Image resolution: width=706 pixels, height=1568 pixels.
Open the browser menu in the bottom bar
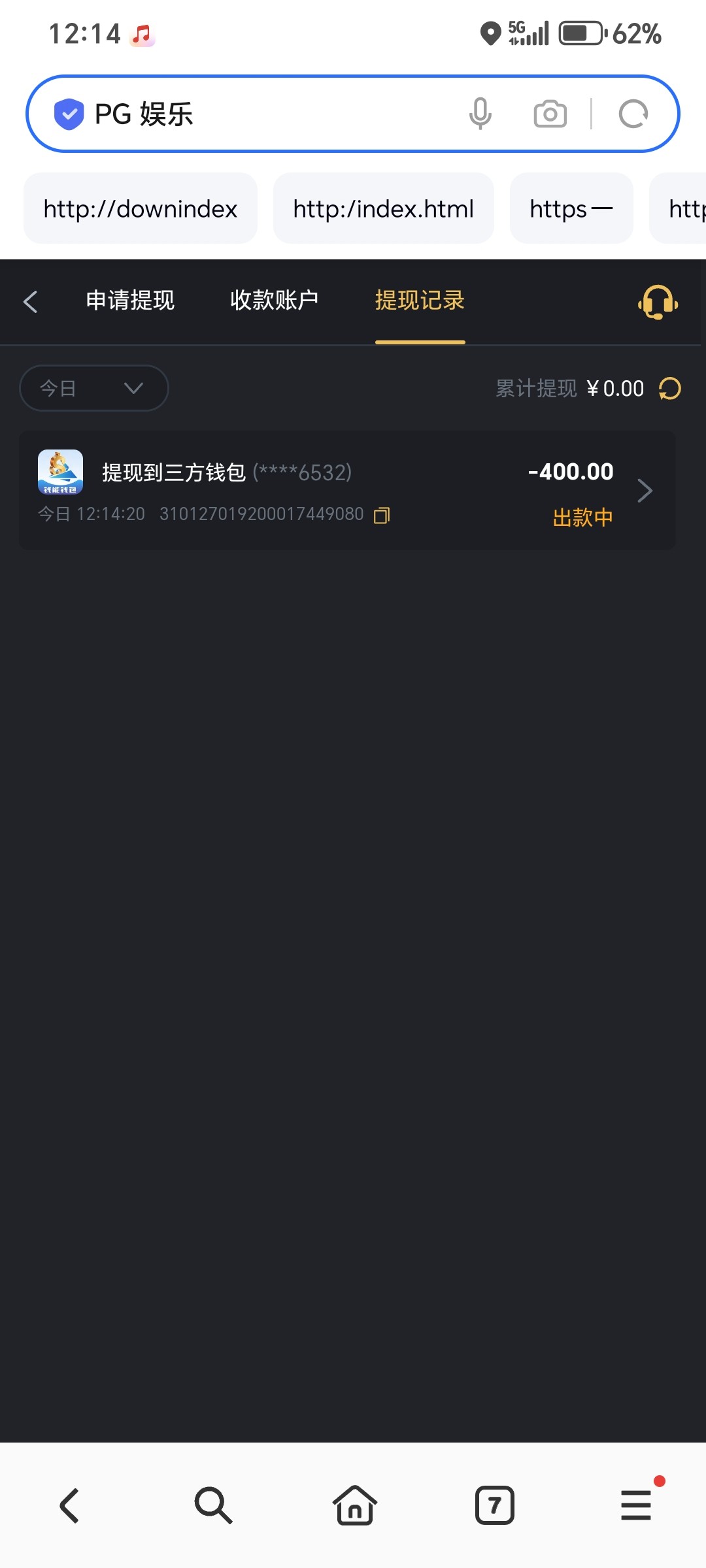point(636,1506)
